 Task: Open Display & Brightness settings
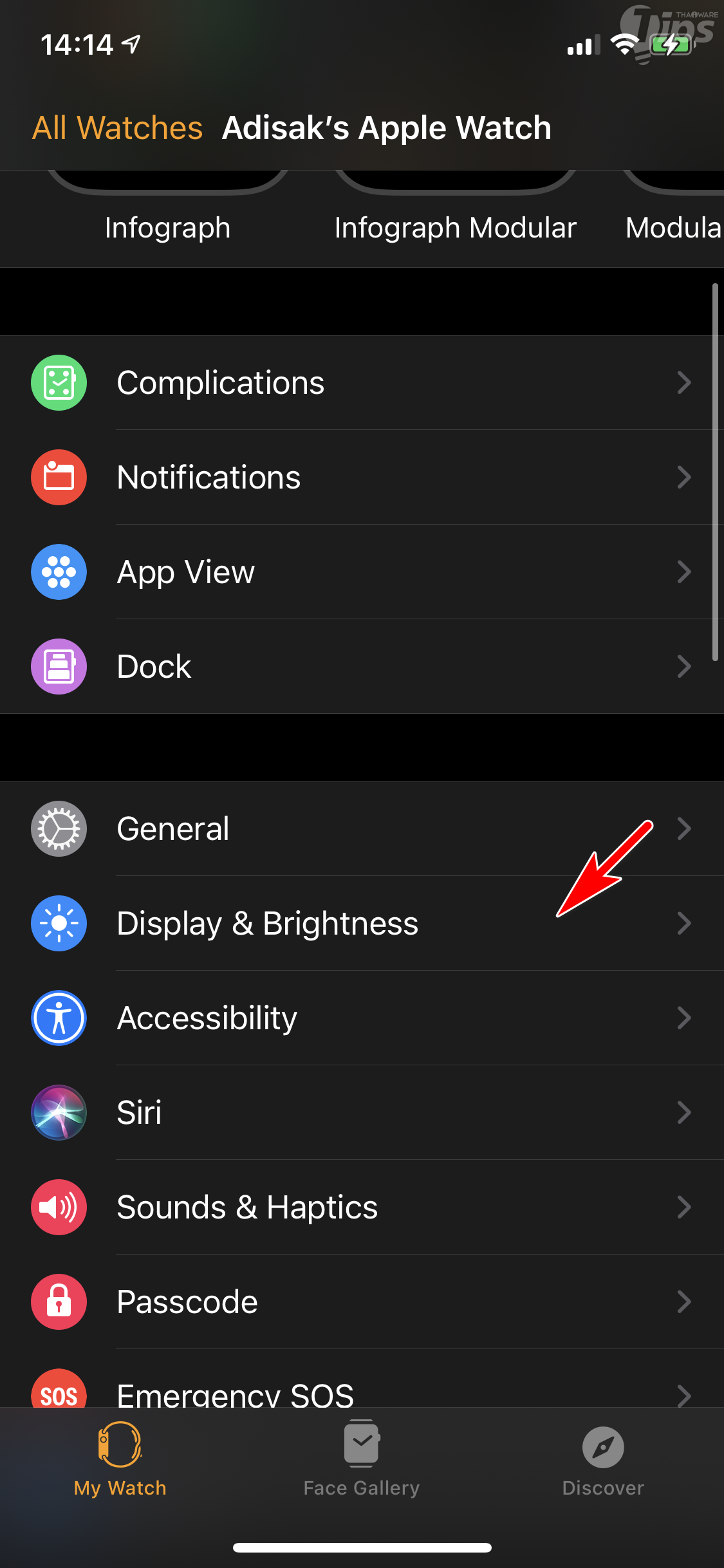tap(362, 923)
